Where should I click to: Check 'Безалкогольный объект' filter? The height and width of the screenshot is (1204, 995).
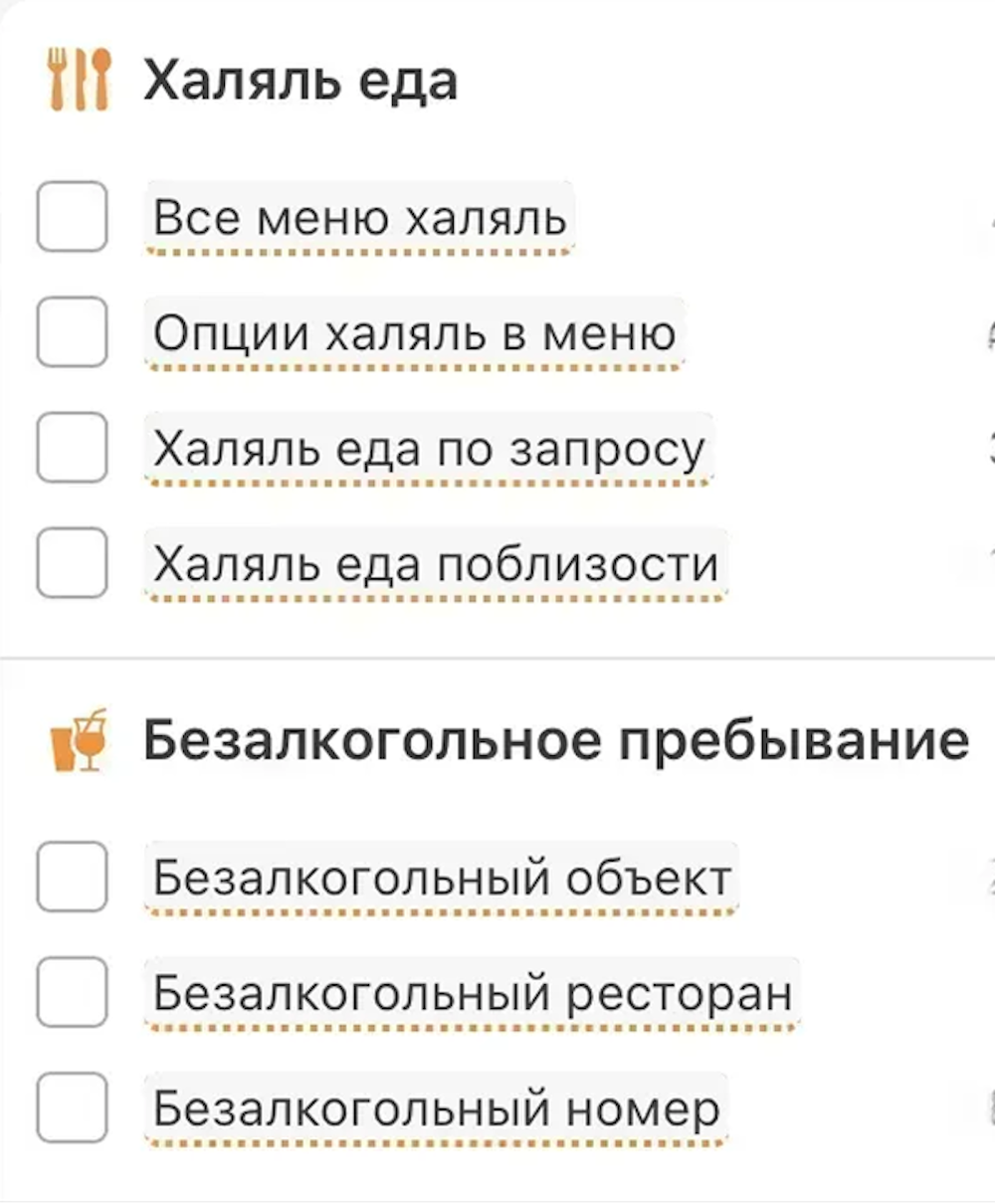click(x=72, y=877)
